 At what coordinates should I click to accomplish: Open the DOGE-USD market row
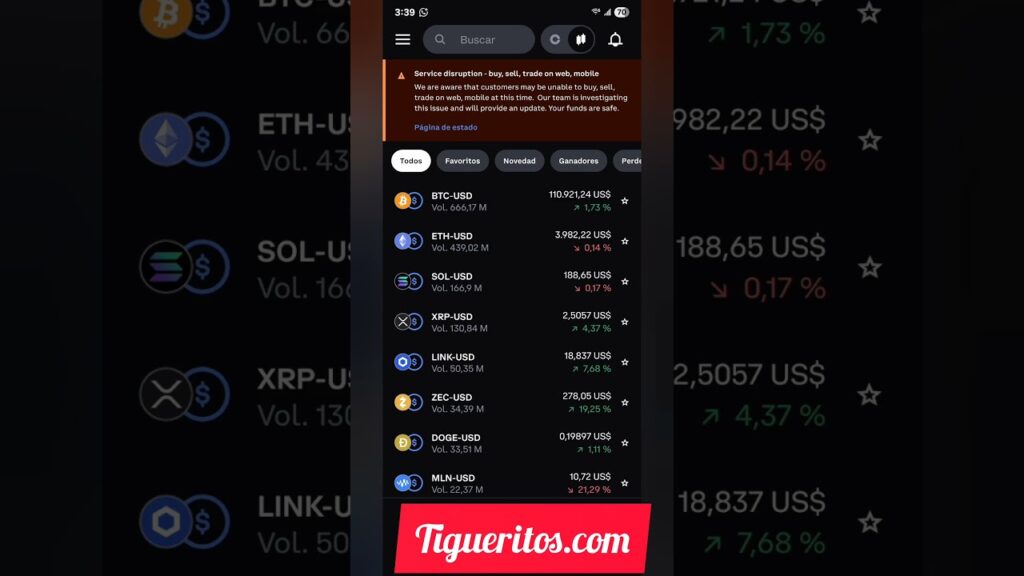500,443
